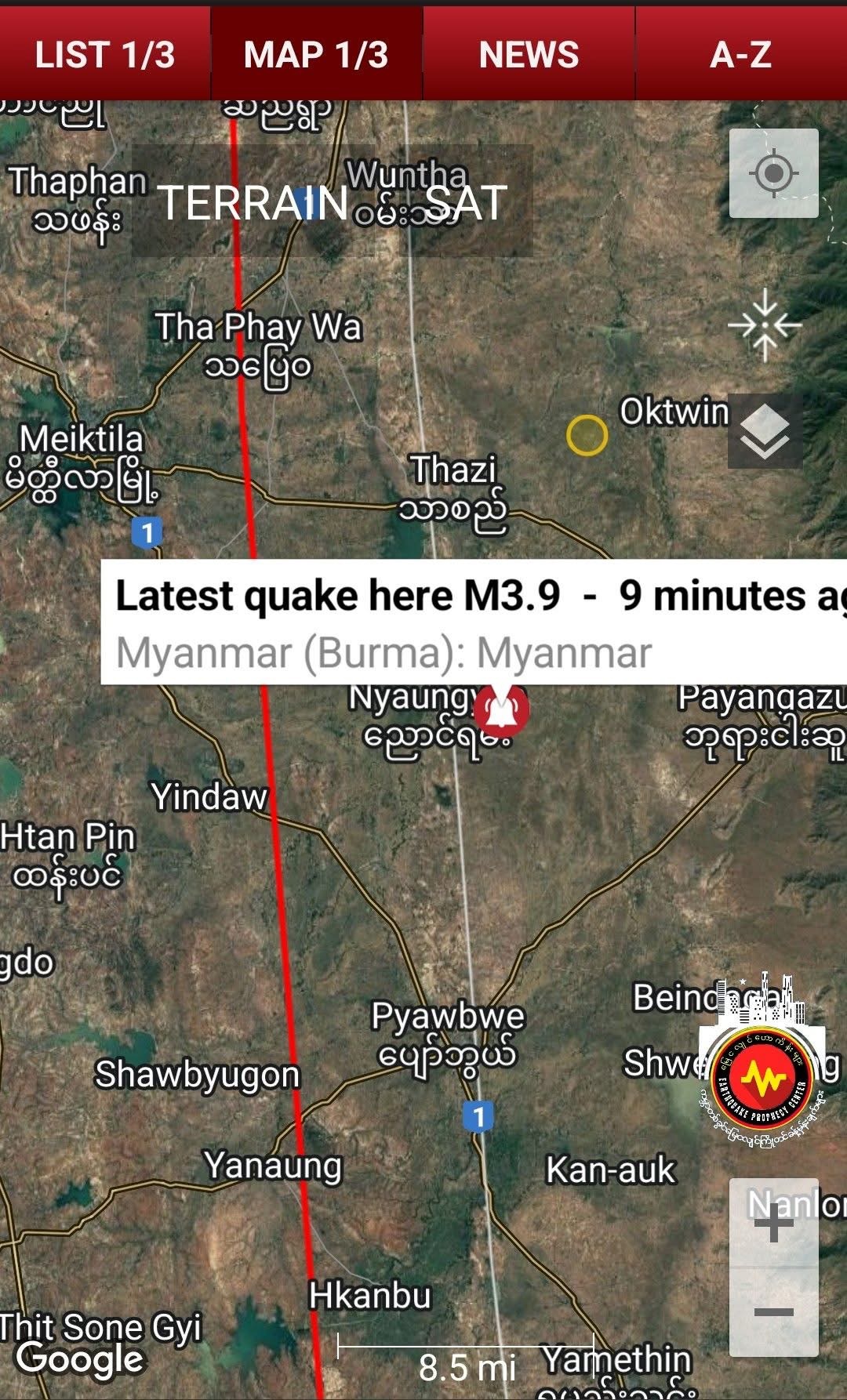Switch to the LIST 1/3 tab

[105, 55]
